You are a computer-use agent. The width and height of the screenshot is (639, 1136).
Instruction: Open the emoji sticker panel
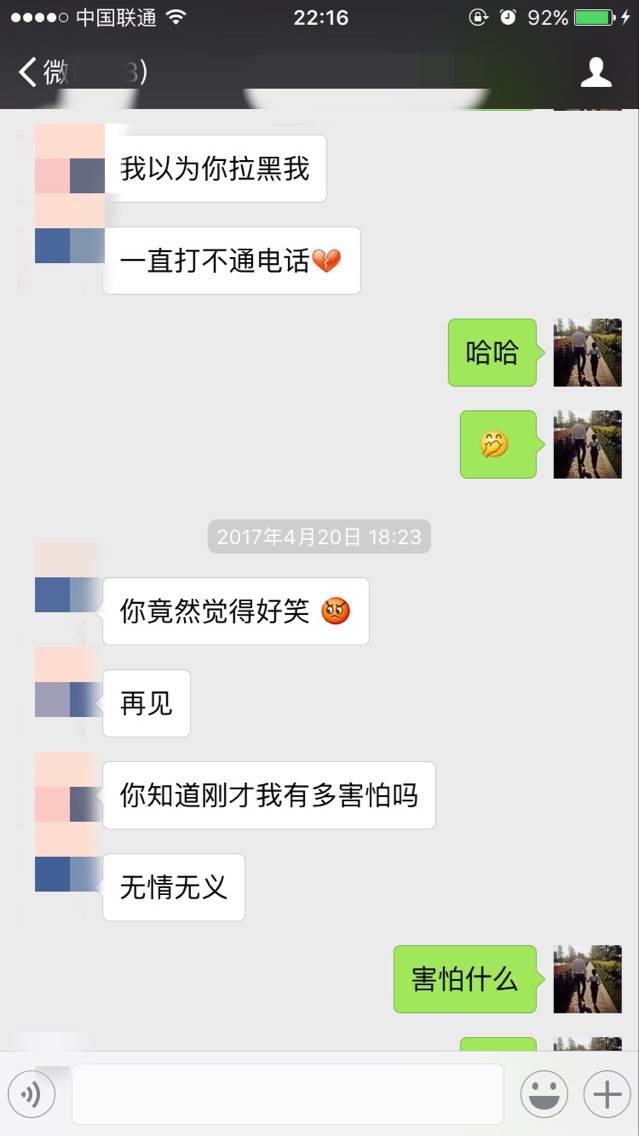544,1095
